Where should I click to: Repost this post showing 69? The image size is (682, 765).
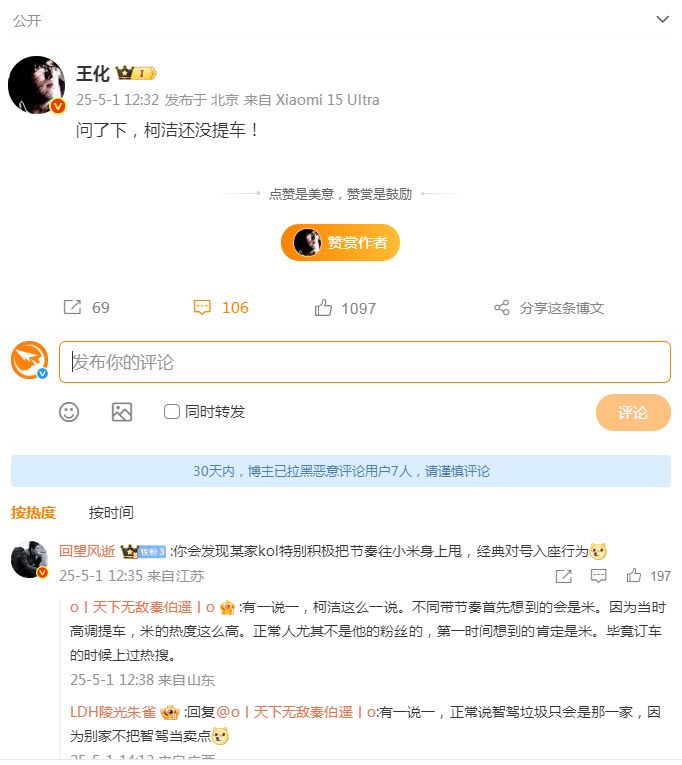click(x=87, y=308)
